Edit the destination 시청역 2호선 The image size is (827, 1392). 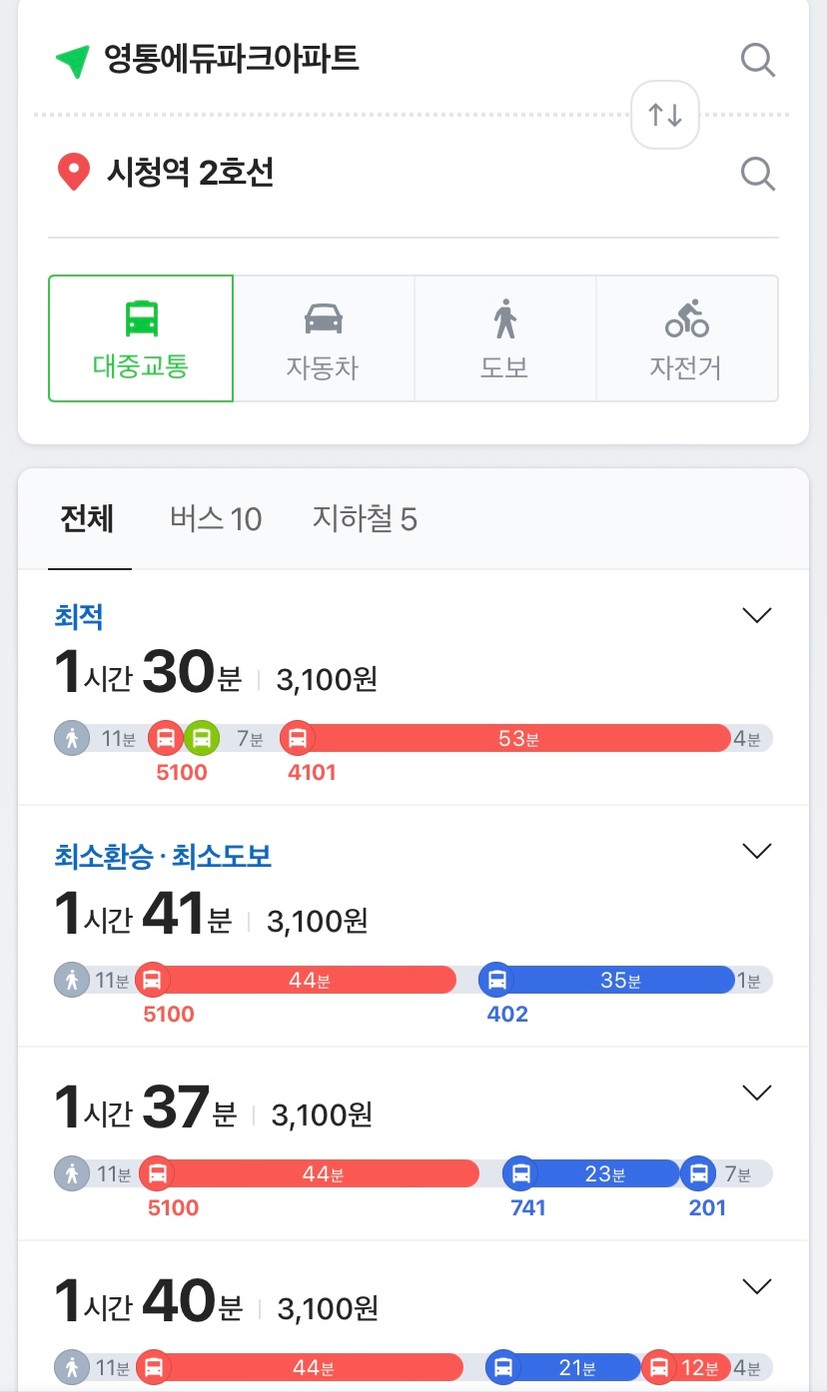[x=190, y=173]
